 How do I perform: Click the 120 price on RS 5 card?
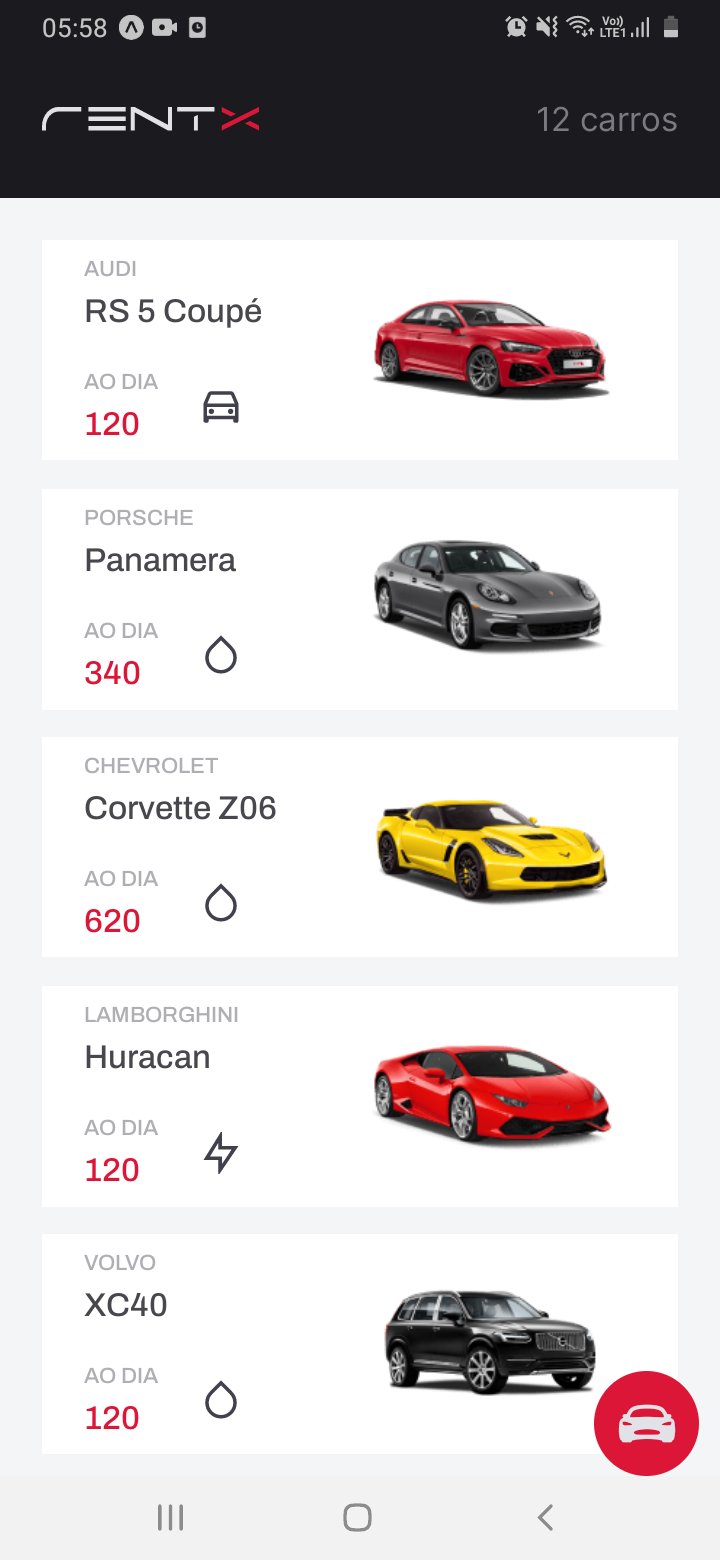(x=110, y=424)
